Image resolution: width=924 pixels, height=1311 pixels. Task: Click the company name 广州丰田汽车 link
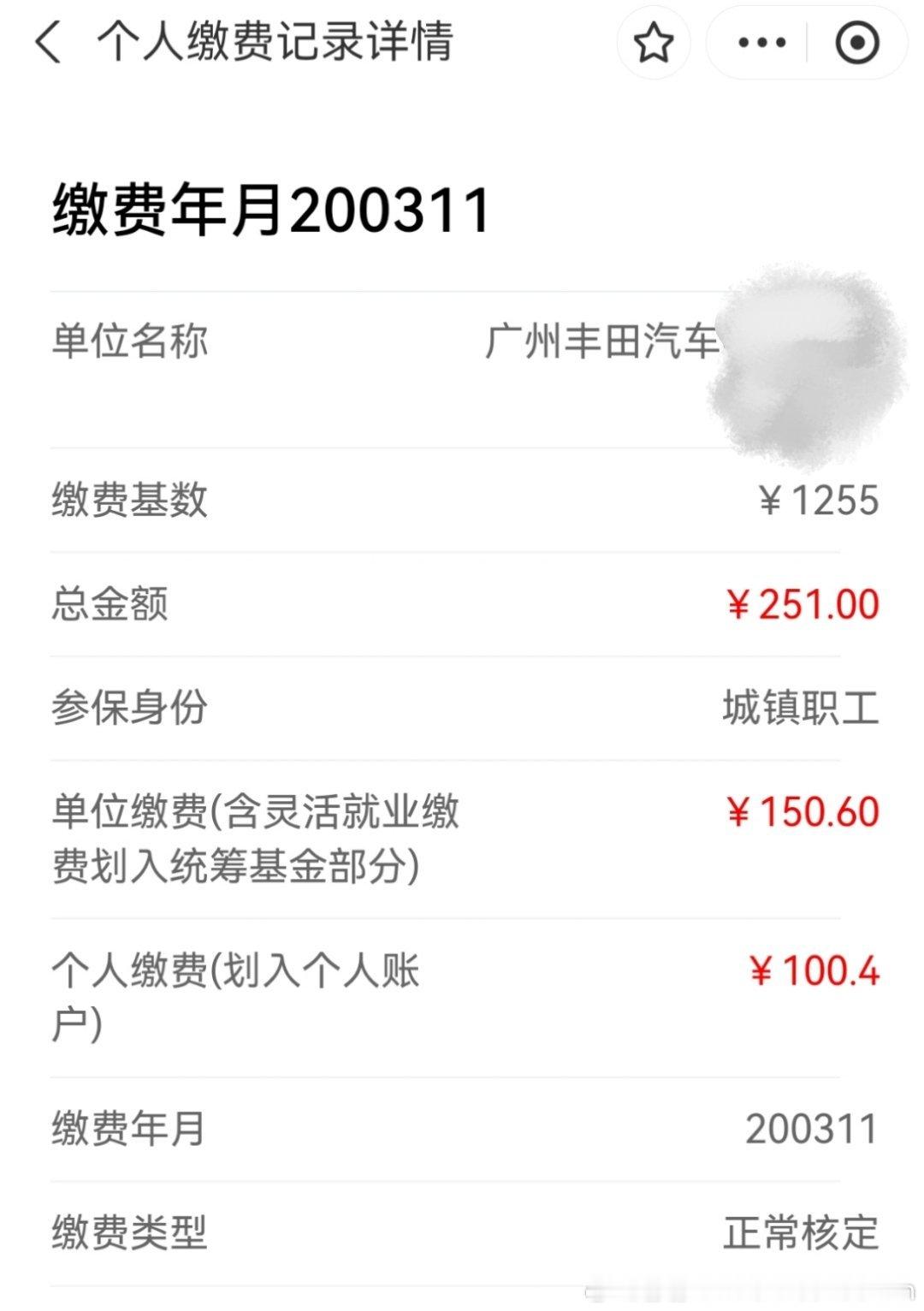point(602,342)
